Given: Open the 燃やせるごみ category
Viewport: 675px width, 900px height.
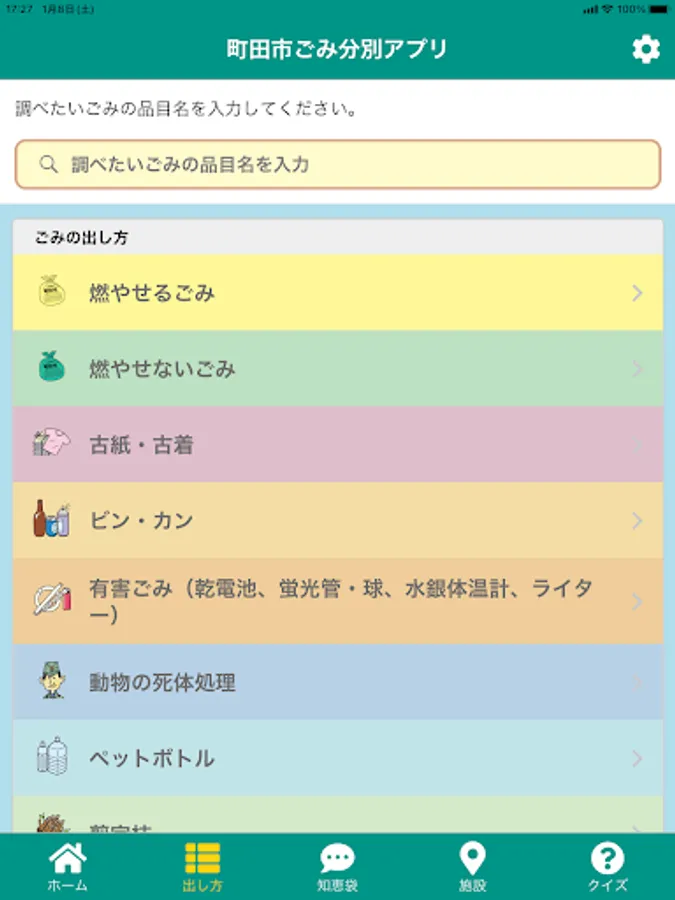Looking at the screenshot, I should (338, 293).
